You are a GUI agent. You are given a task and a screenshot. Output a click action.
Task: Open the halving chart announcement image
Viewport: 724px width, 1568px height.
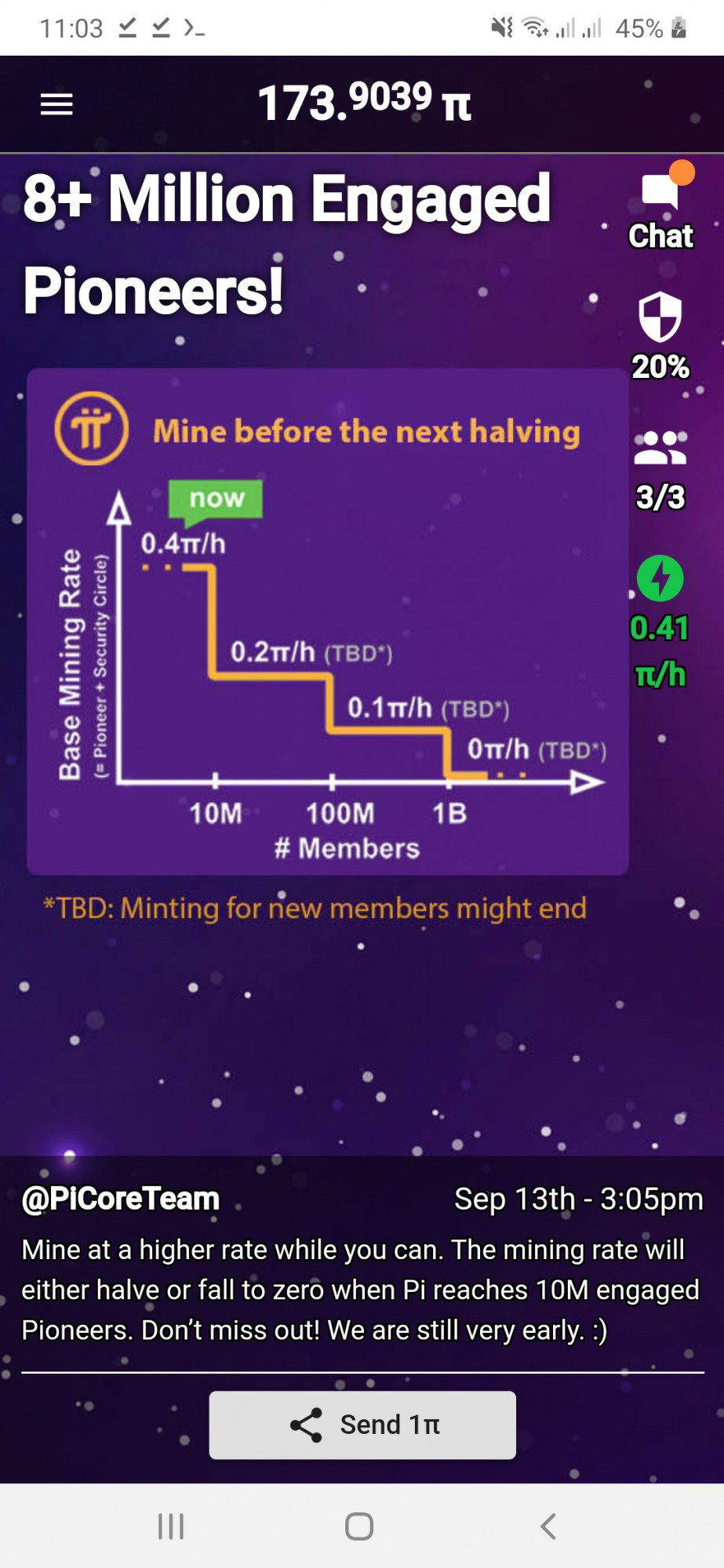point(328,622)
